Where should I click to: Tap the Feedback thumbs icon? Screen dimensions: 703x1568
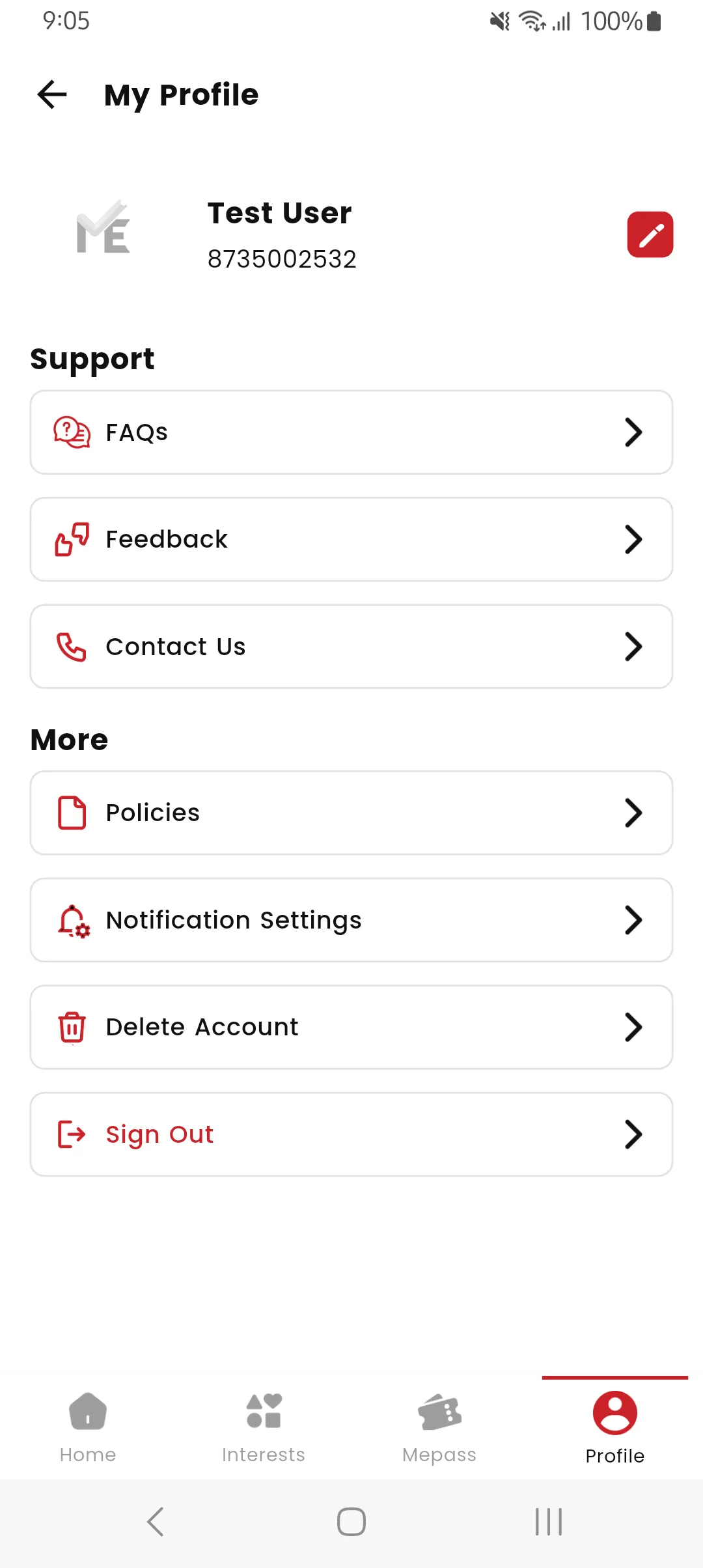point(70,539)
